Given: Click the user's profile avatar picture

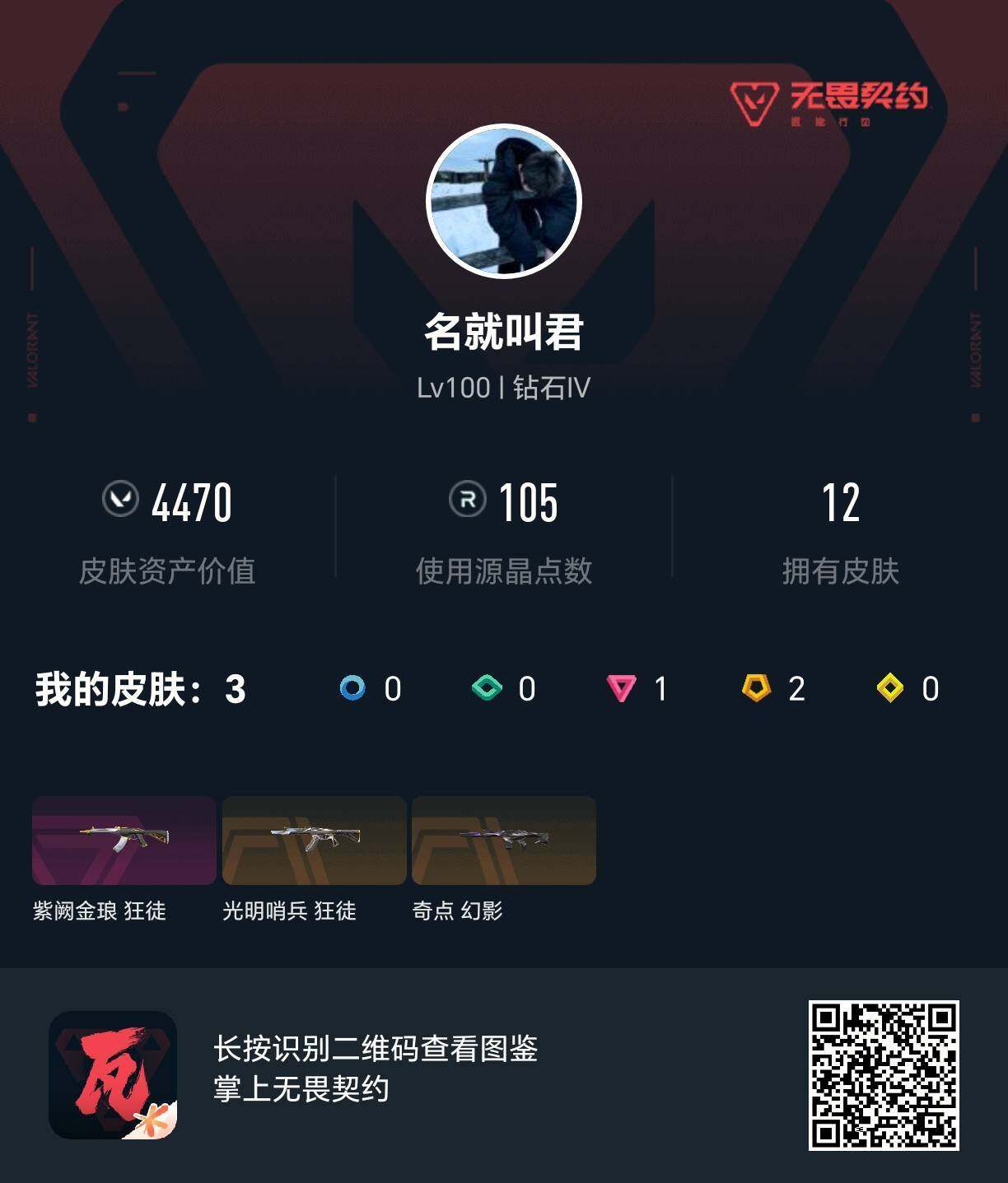Looking at the screenshot, I should point(503,202).
